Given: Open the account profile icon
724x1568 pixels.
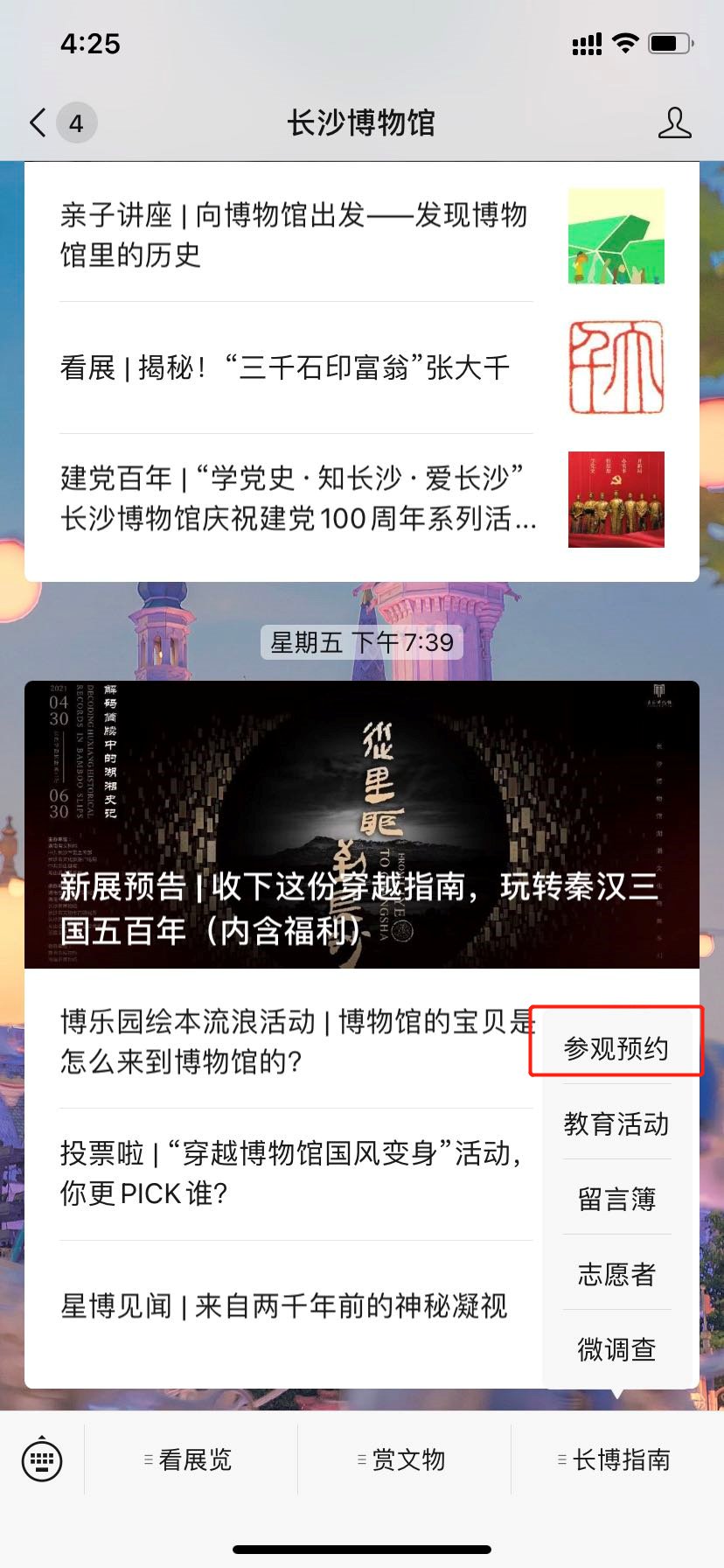Looking at the screenshot, I should pyautogui.click(x=674, y=123).
